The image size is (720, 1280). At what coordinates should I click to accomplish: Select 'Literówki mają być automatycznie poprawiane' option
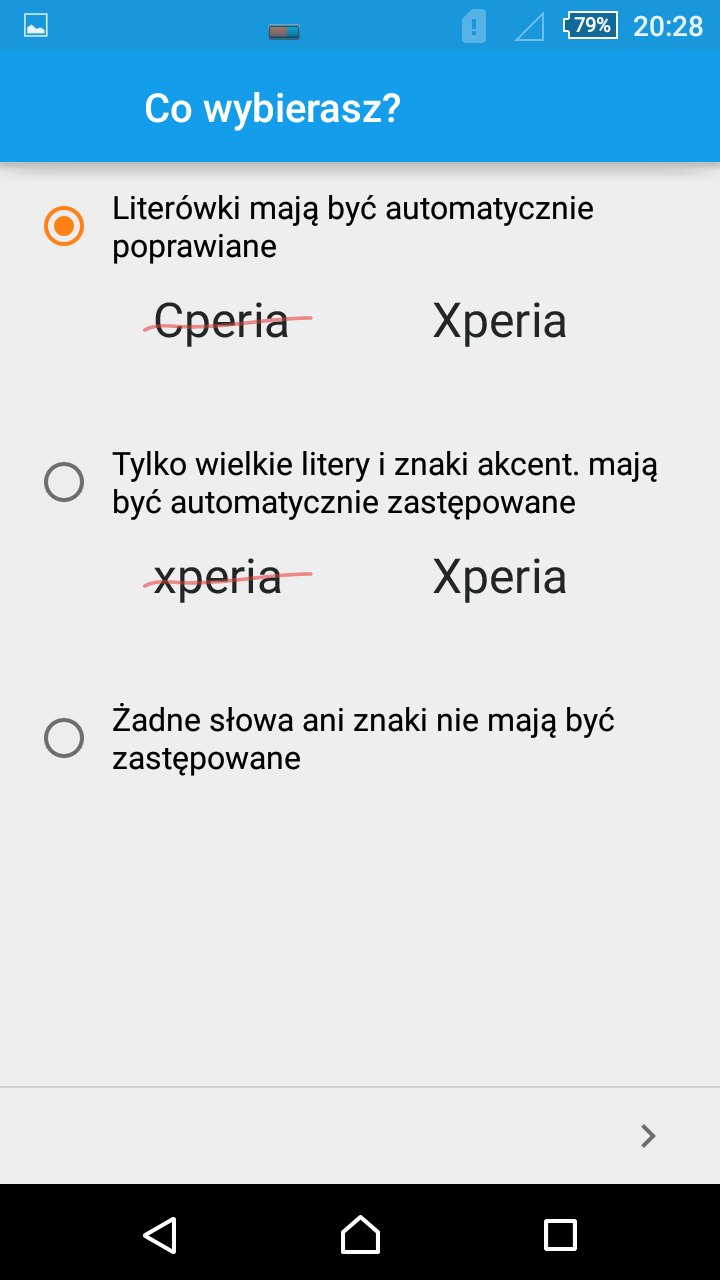click(x=64, y=226)
